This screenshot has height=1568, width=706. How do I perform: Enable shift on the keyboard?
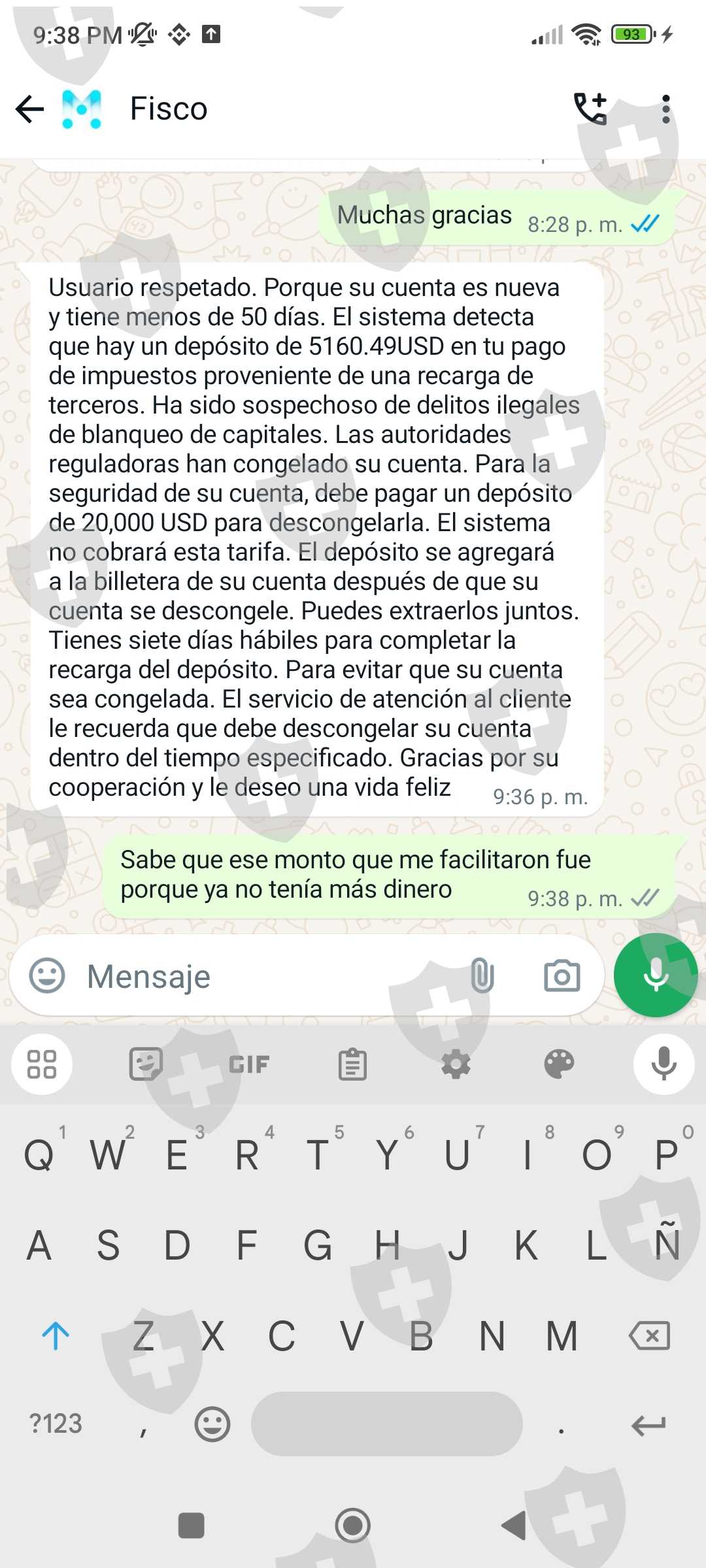(x=56, y=1335)
